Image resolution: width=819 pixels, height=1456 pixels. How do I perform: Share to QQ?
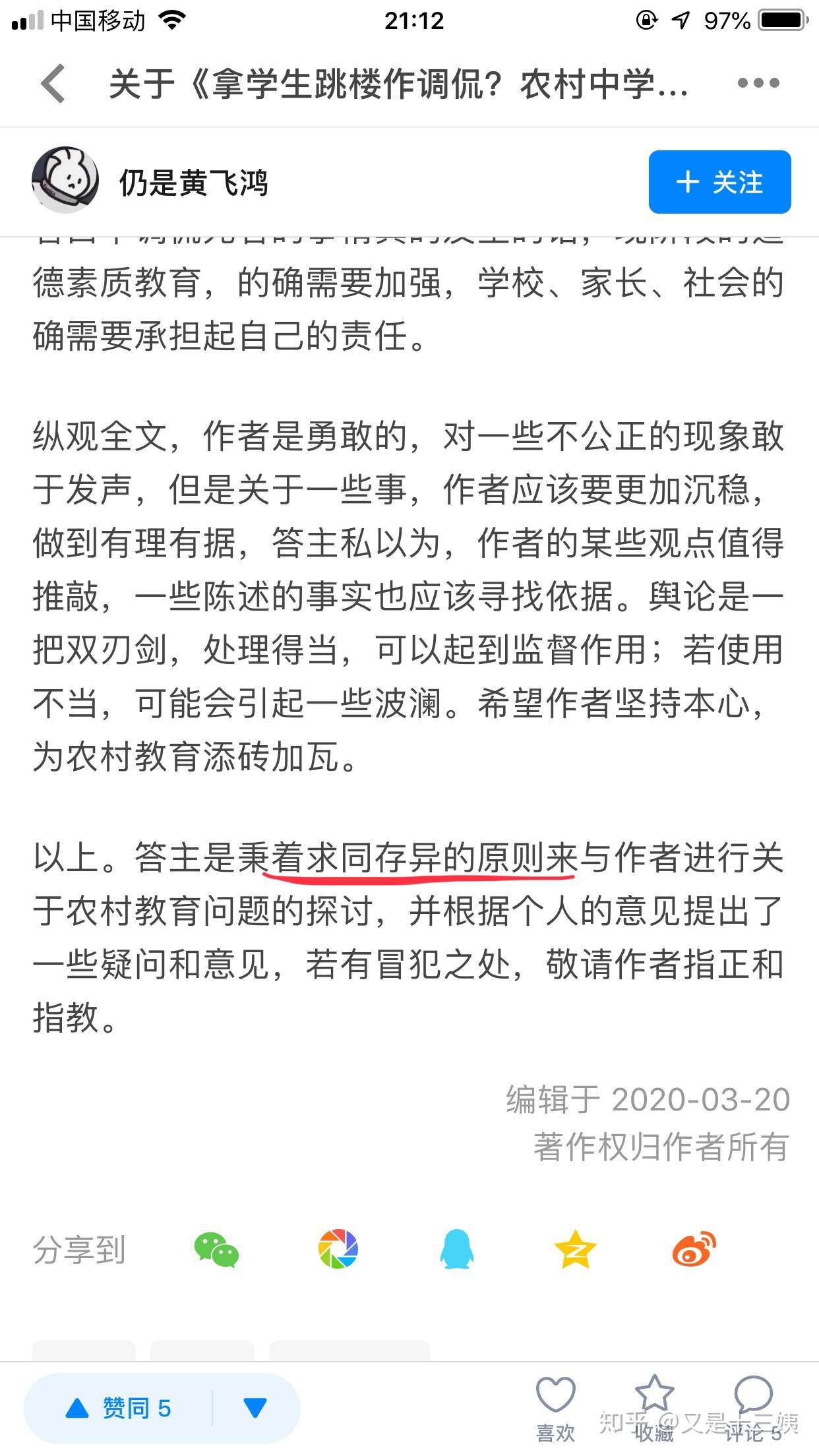pos(456,1249)
